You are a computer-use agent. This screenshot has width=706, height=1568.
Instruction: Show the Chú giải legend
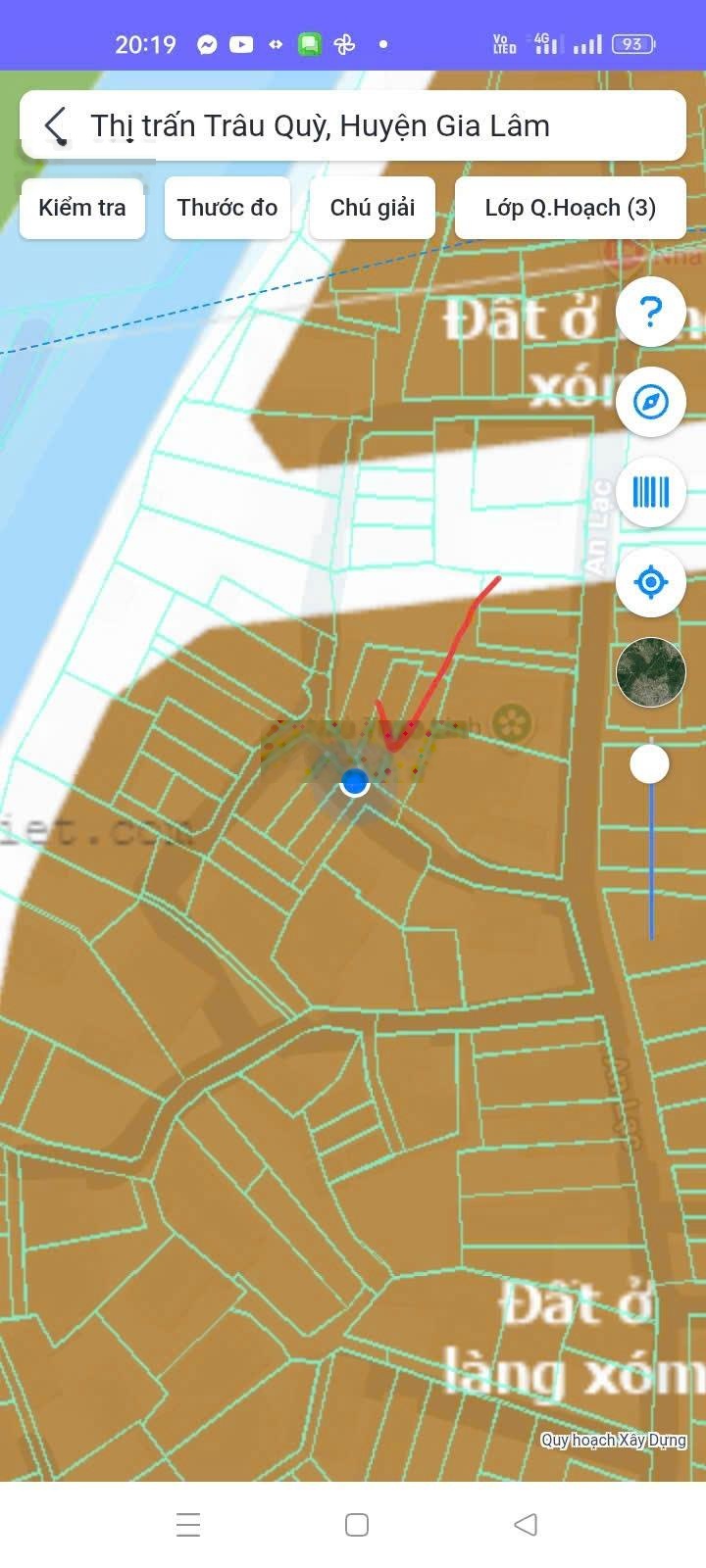pyautogui.click(x=373, y=208)
